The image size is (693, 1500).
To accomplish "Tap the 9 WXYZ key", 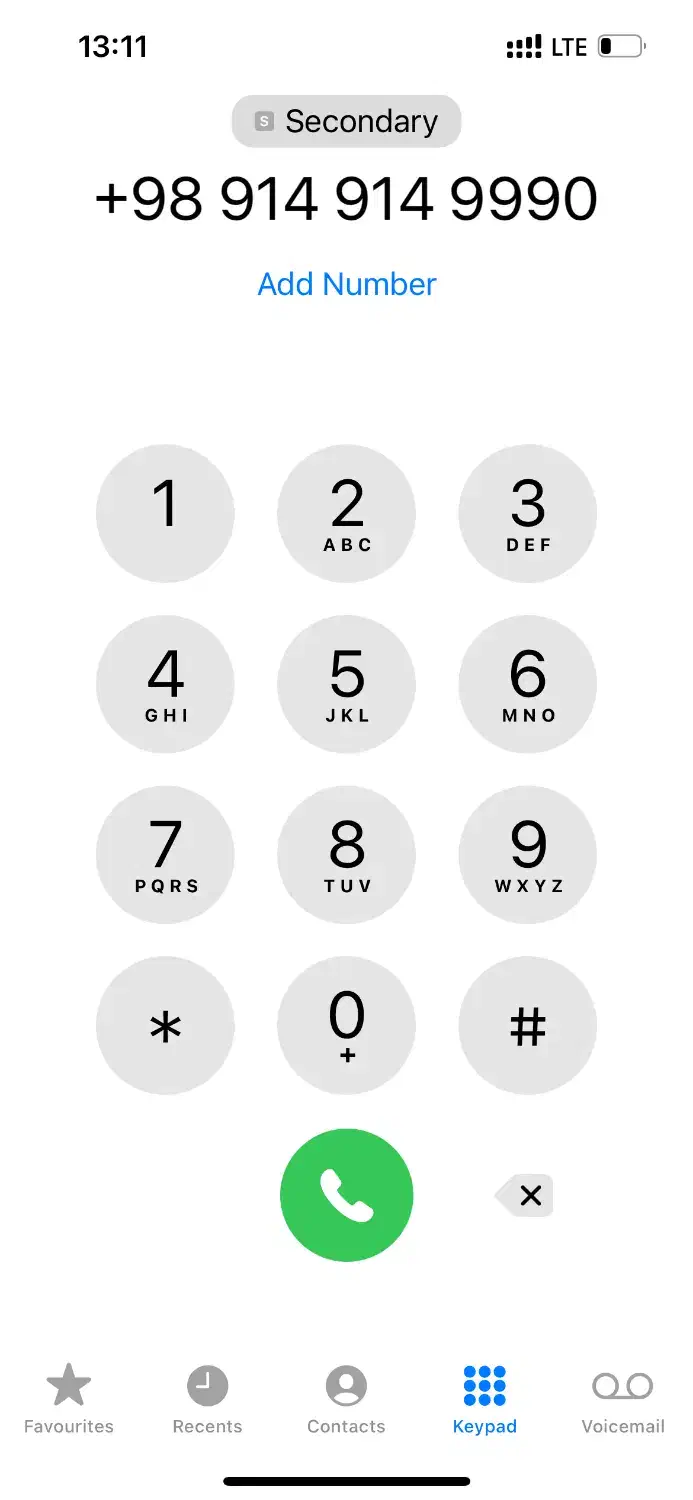I will (527, 855).
